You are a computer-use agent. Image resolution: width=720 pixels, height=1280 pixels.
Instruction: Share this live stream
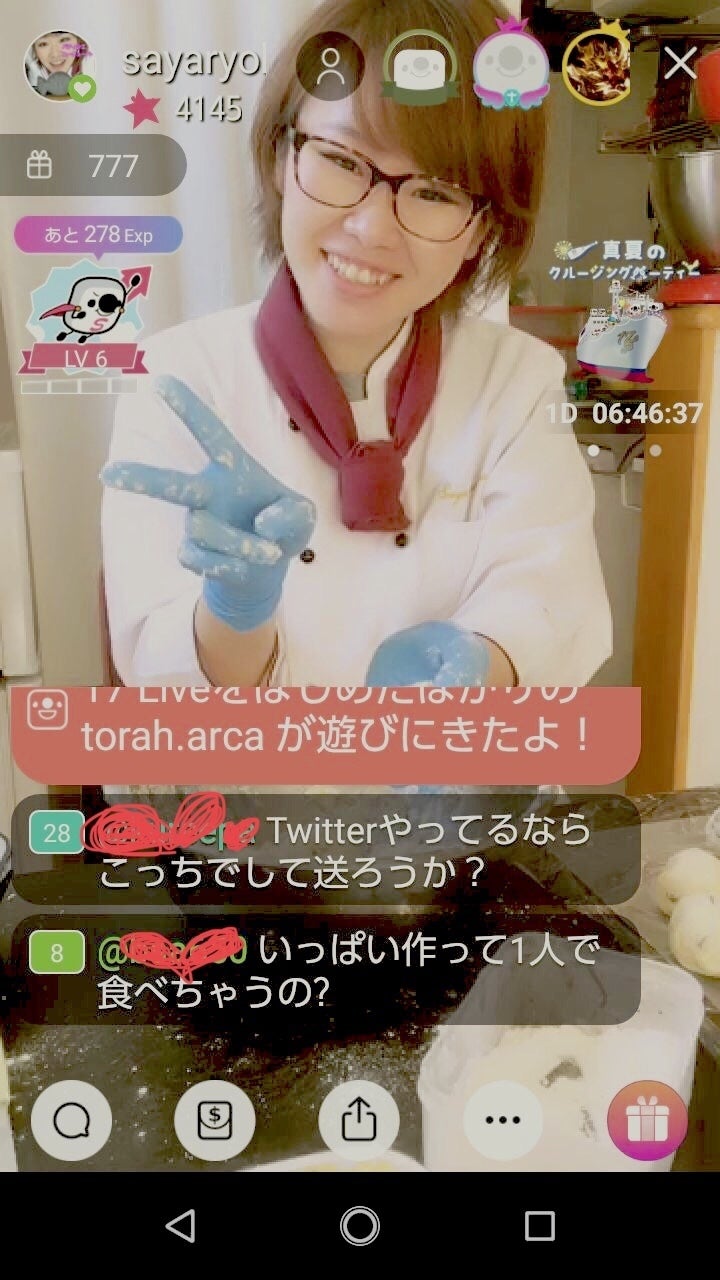click(x=358, y=1120)
